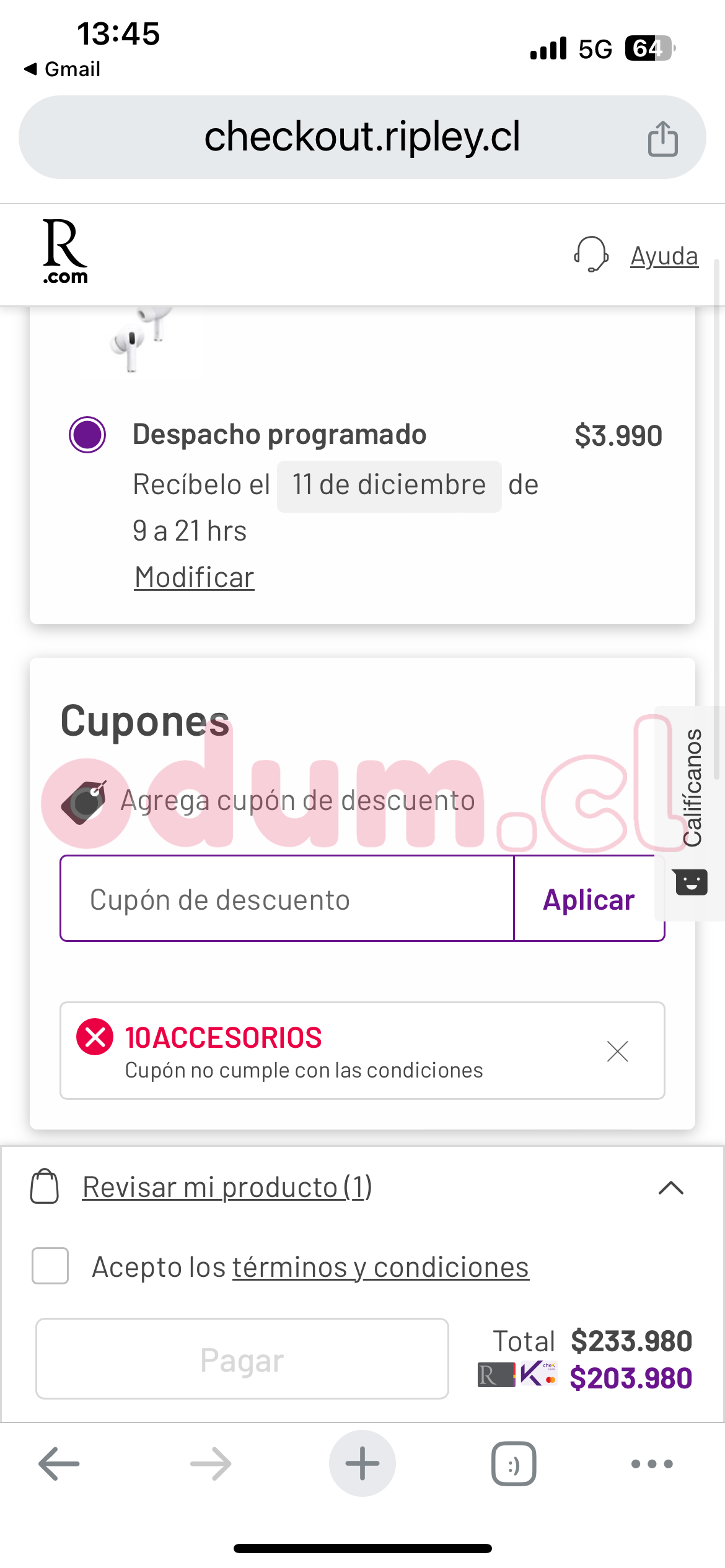Apply the coupon with Aplicar
Viewport: 725px width, 1568px height.
[x=588, y=899]
